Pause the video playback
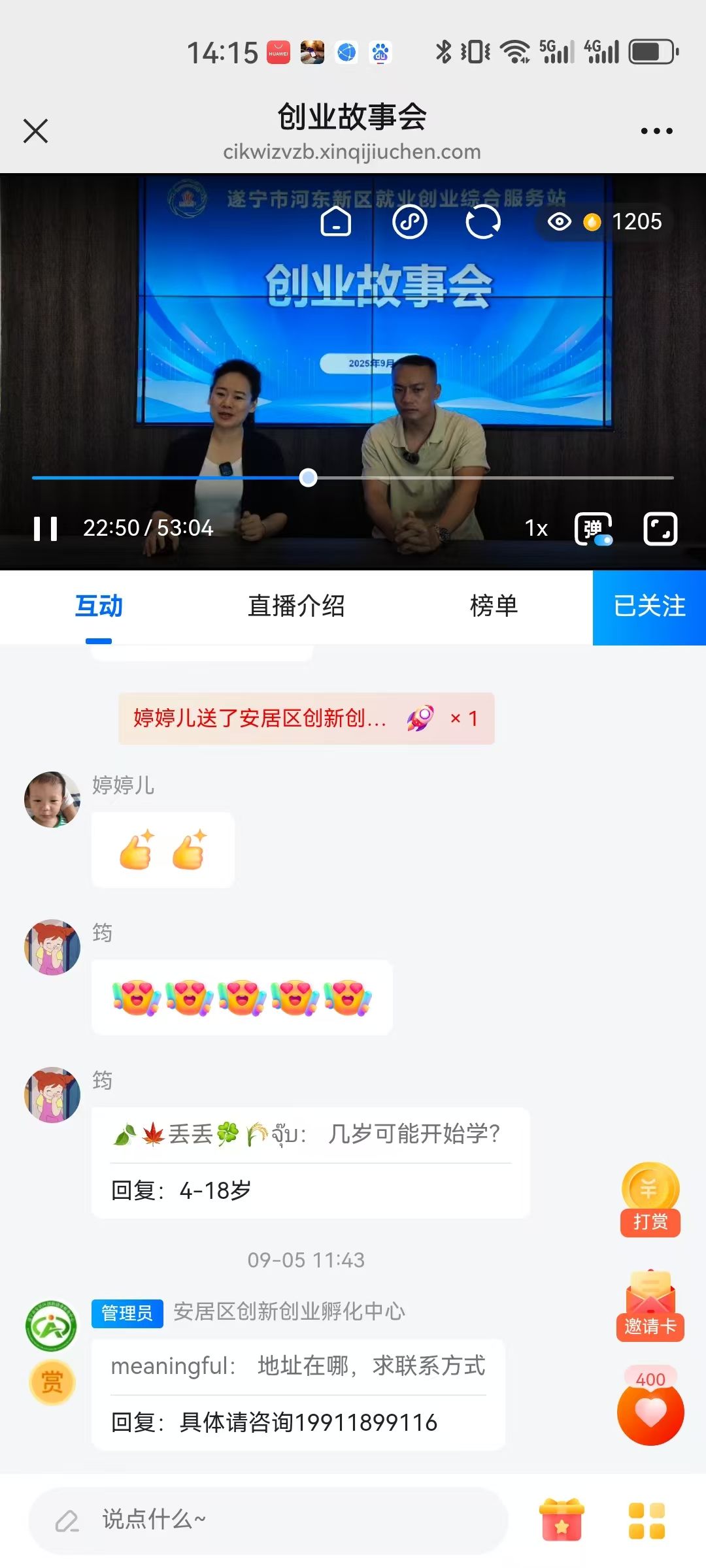The image size is (706, 1568). point(45,529)
